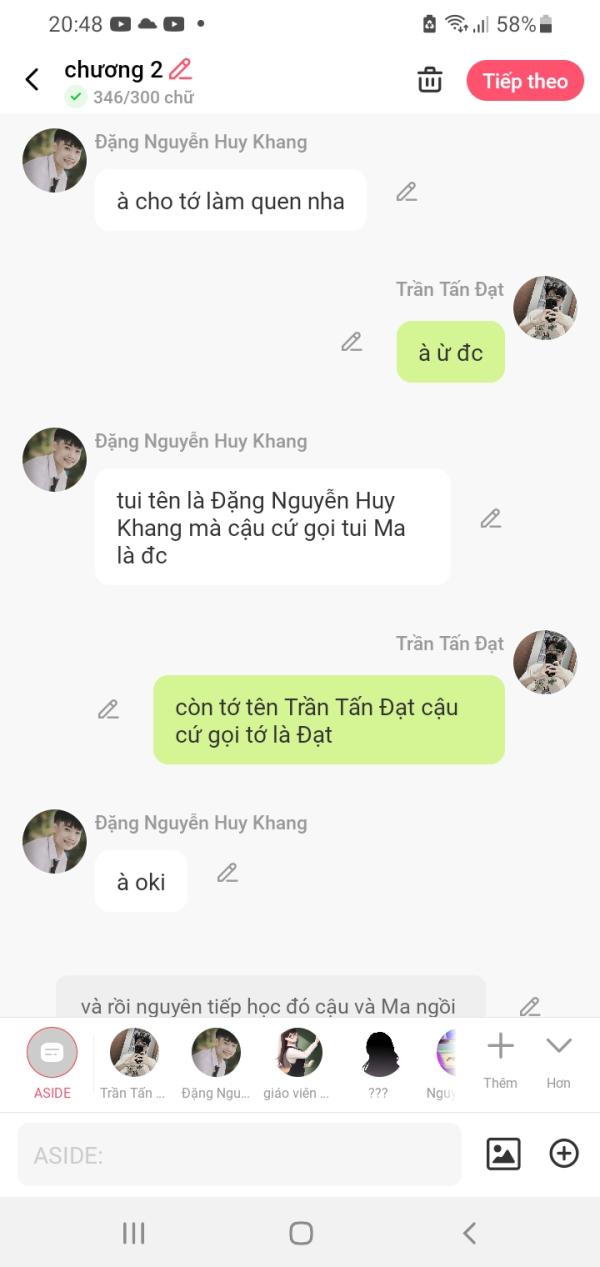Edit the narration starting "và rồi nguyên tiếp"
600x1267 pixels.
(x=529, y=1006)
